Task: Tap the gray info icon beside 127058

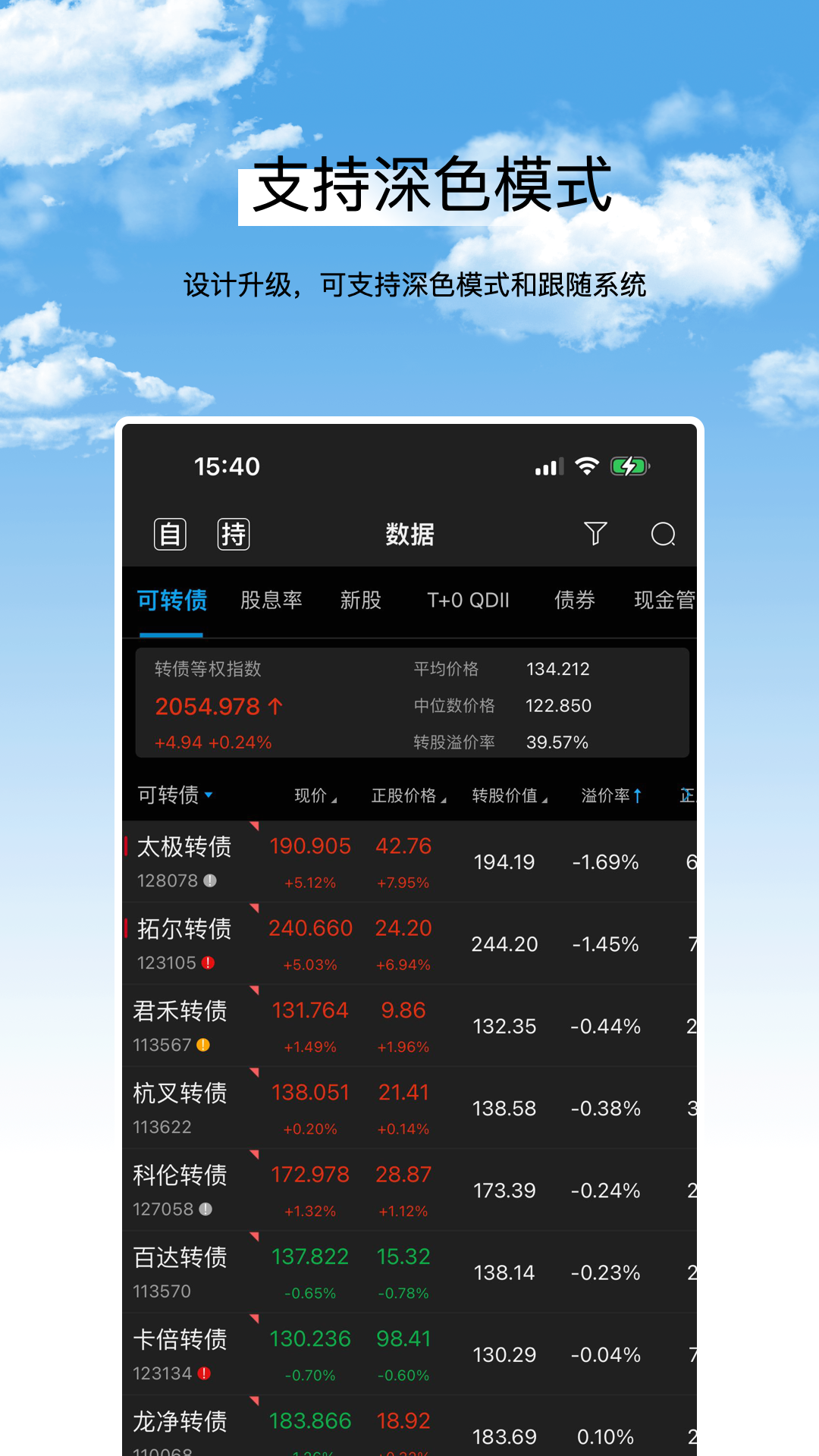Action: tap(203, 1210)
